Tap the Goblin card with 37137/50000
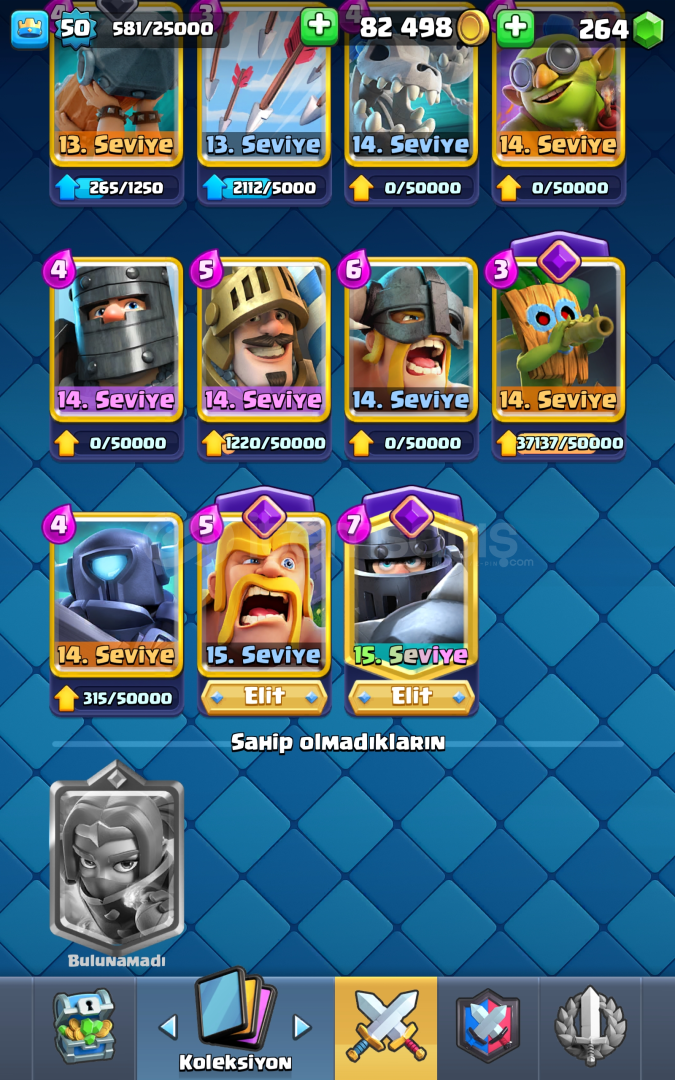 pos(559,348)
